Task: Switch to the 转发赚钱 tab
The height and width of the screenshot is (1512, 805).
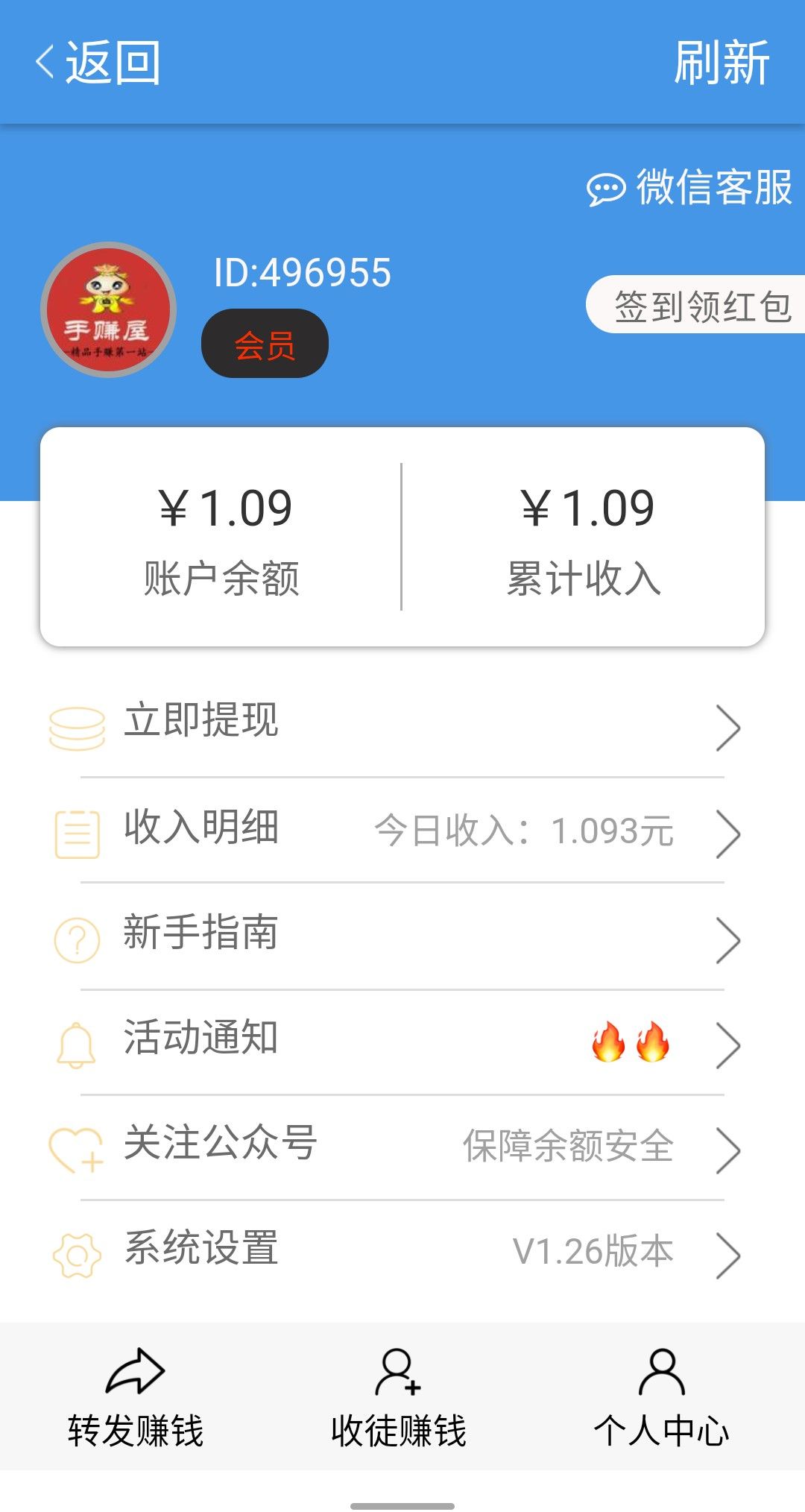Action: click(x=136, y=1398)
